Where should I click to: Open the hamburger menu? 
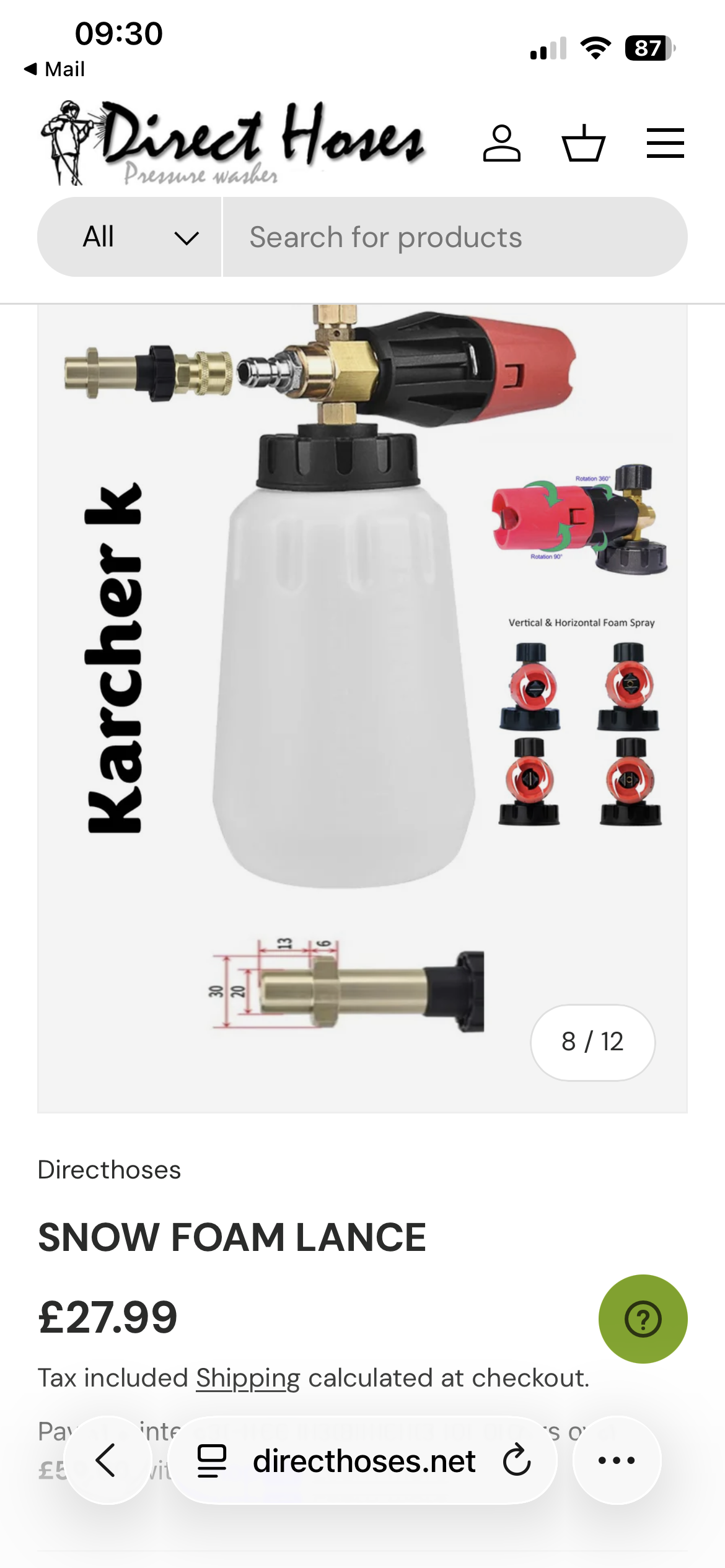(665, 144)
